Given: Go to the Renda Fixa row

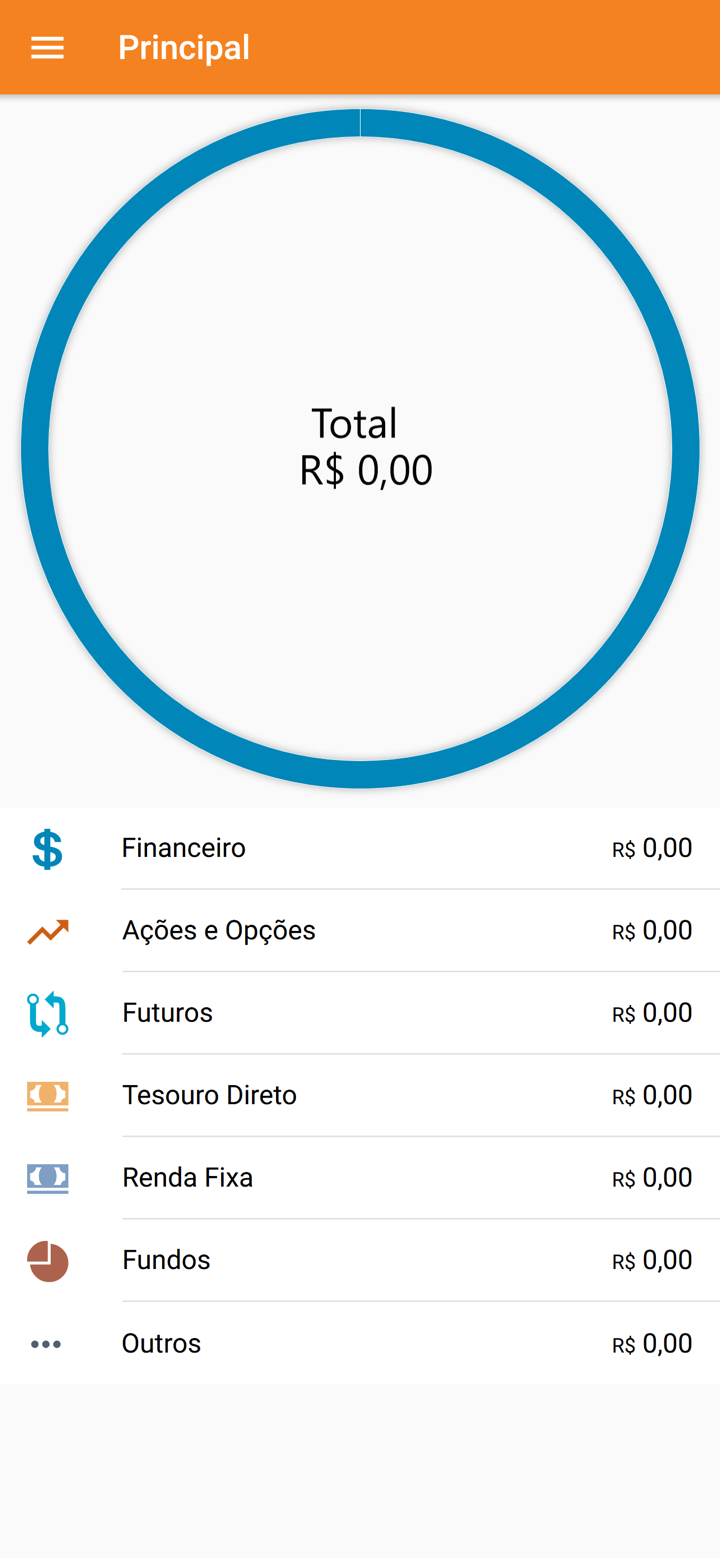Looking at the screenshot, I should coord(360,1178).
